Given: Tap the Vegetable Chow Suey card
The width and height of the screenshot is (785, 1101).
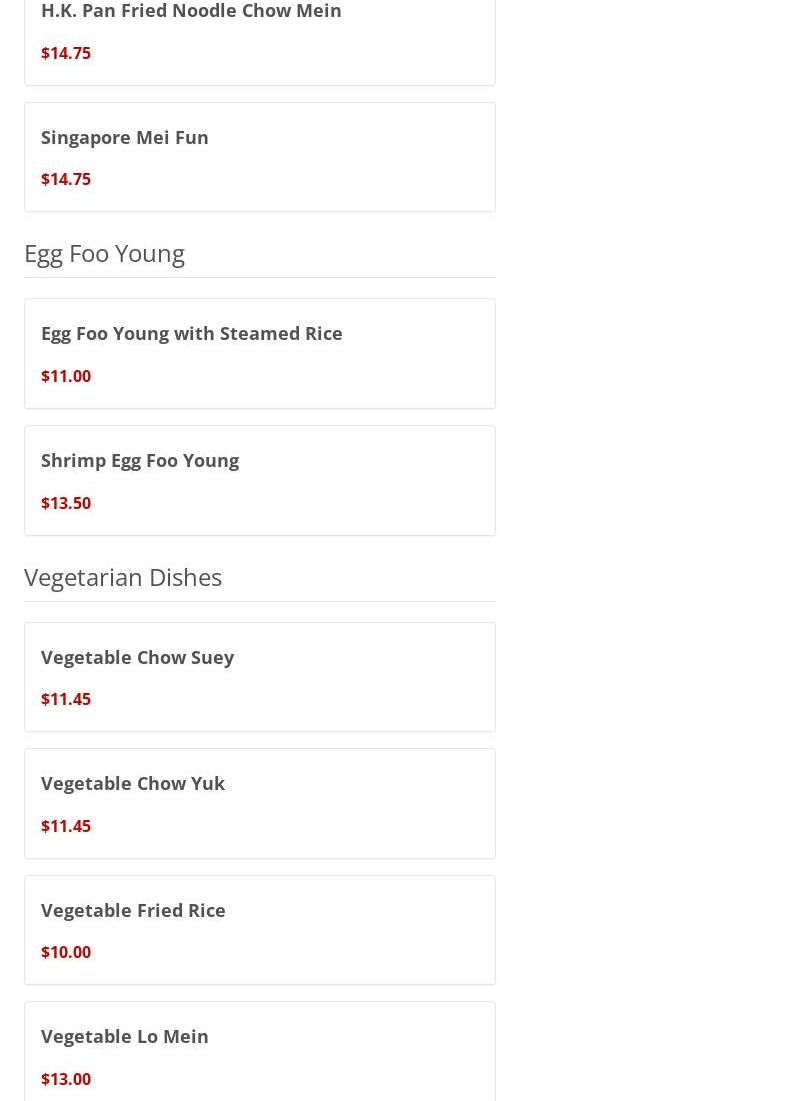Looking at the screenshot, I should point(137,657).
